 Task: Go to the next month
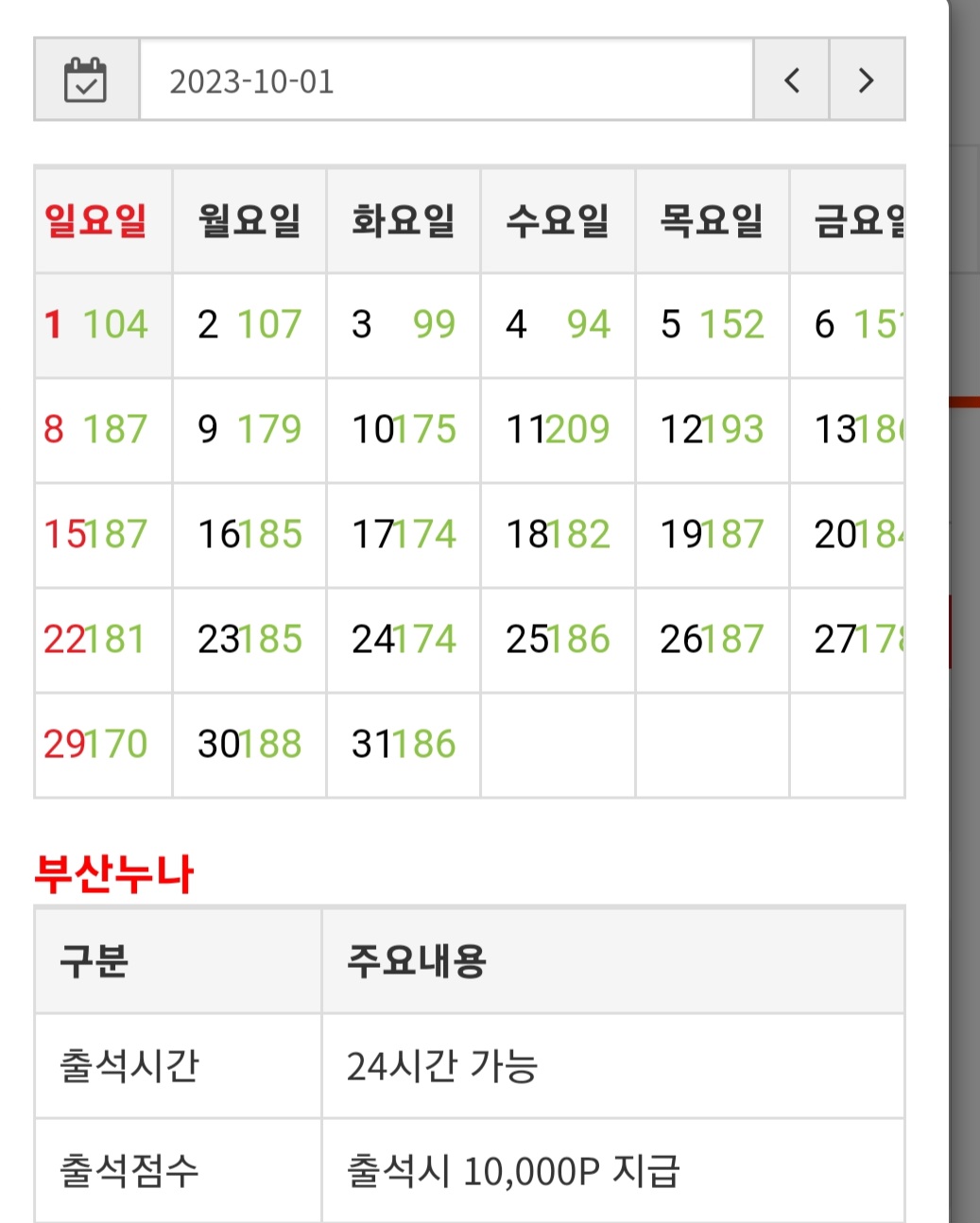pyautogui.click(x=866, y=80)
